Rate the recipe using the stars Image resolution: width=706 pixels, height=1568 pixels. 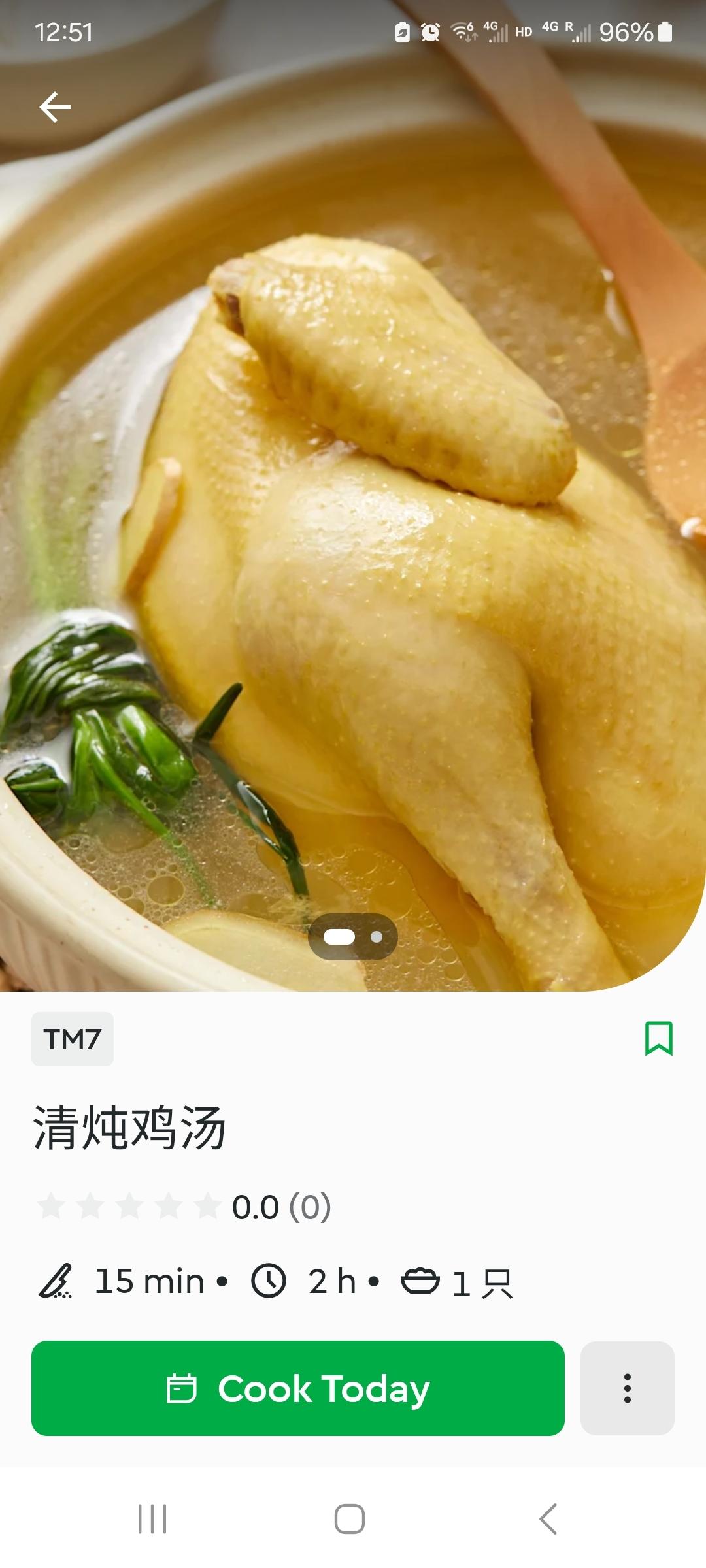(x=129, y=1206)
